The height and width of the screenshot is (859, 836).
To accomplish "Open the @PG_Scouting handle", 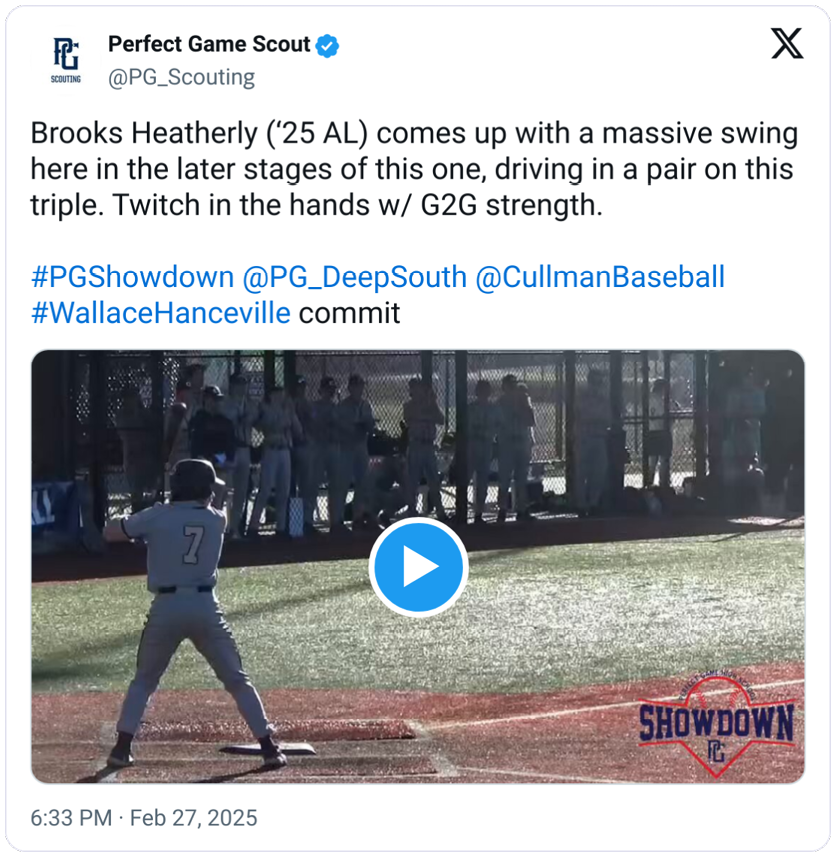I will (x=181, y=77).
